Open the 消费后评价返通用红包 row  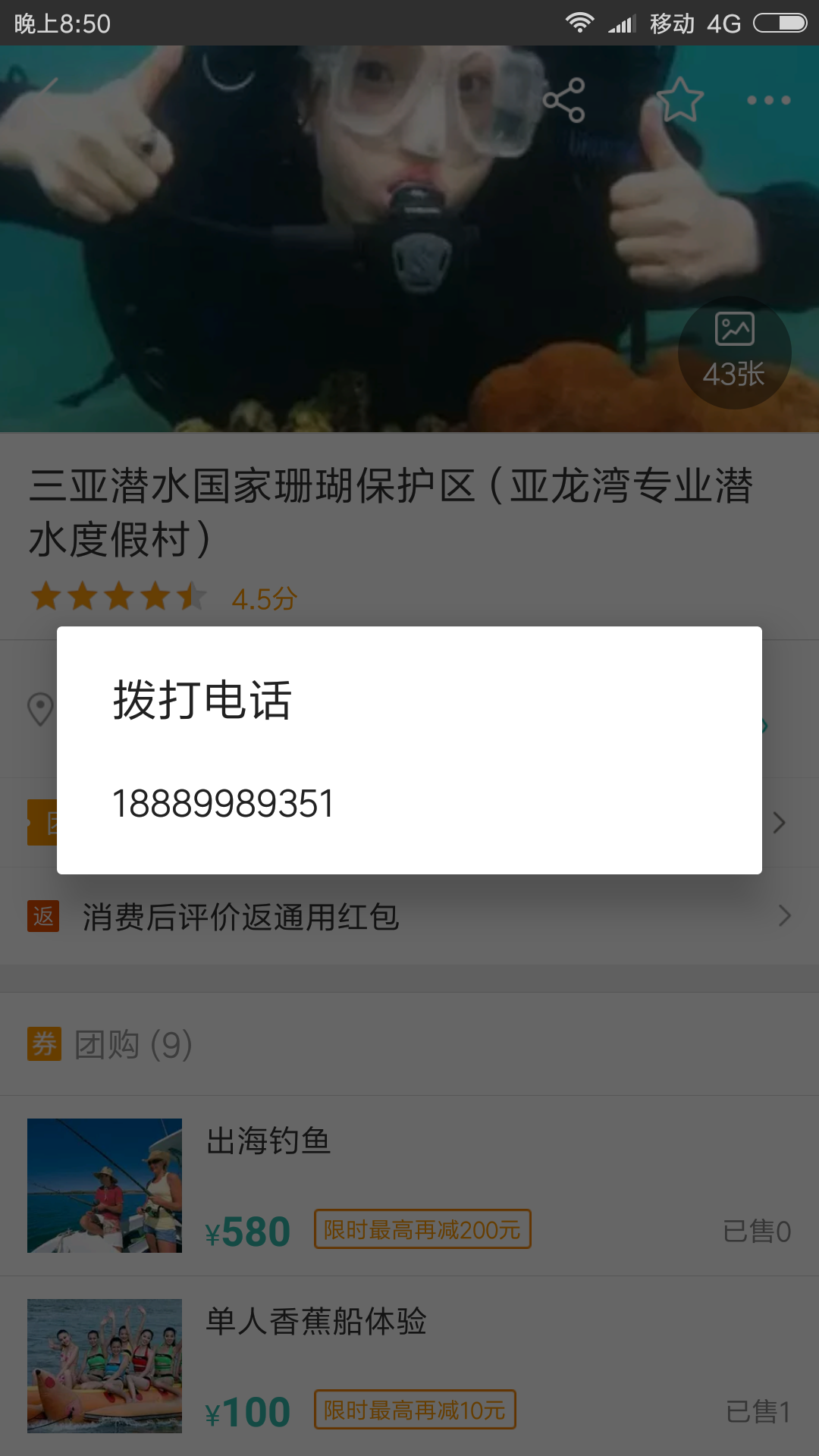(x=409, y=917)
